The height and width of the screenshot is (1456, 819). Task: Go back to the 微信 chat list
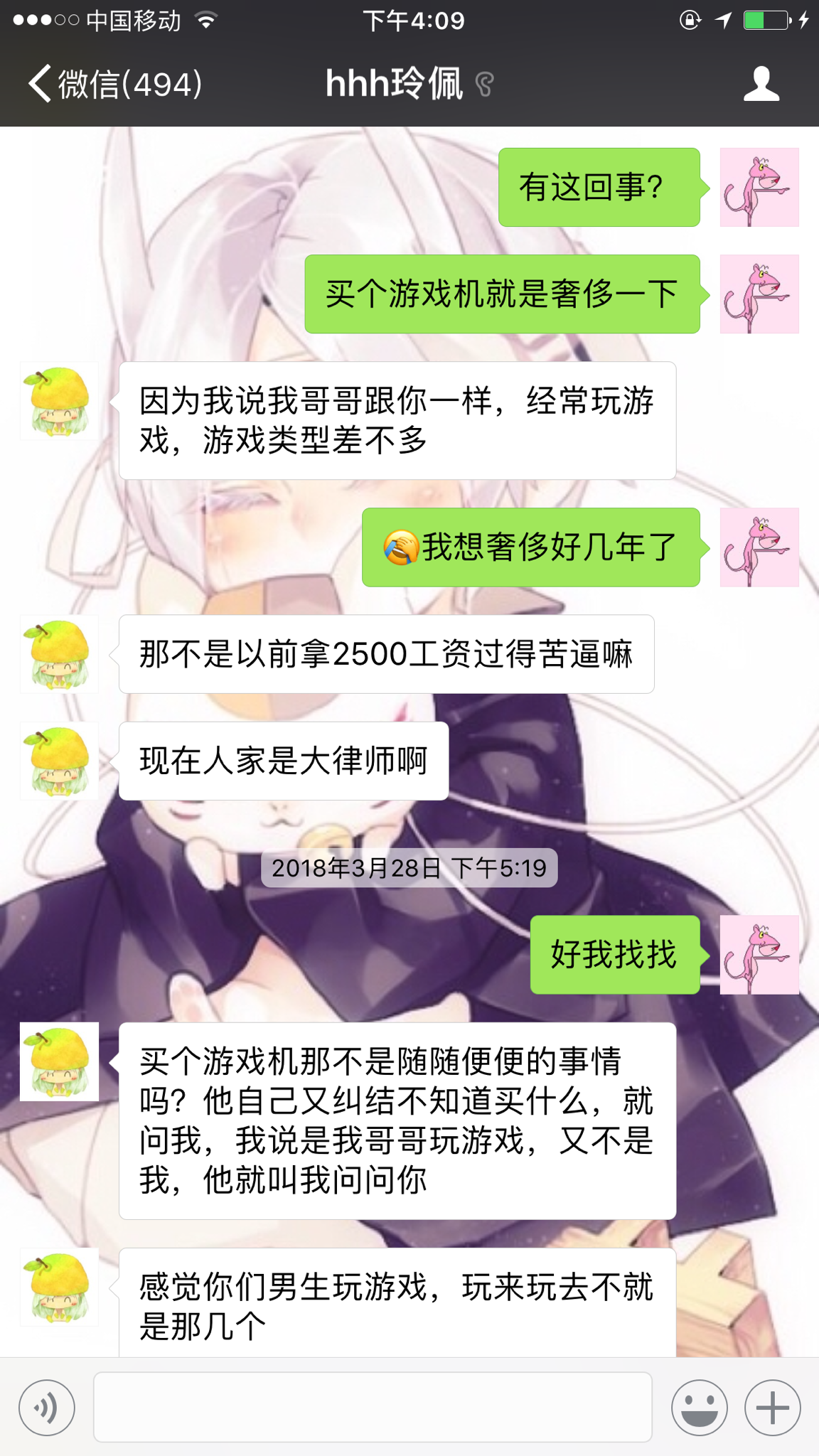click(x=114, y=84)
